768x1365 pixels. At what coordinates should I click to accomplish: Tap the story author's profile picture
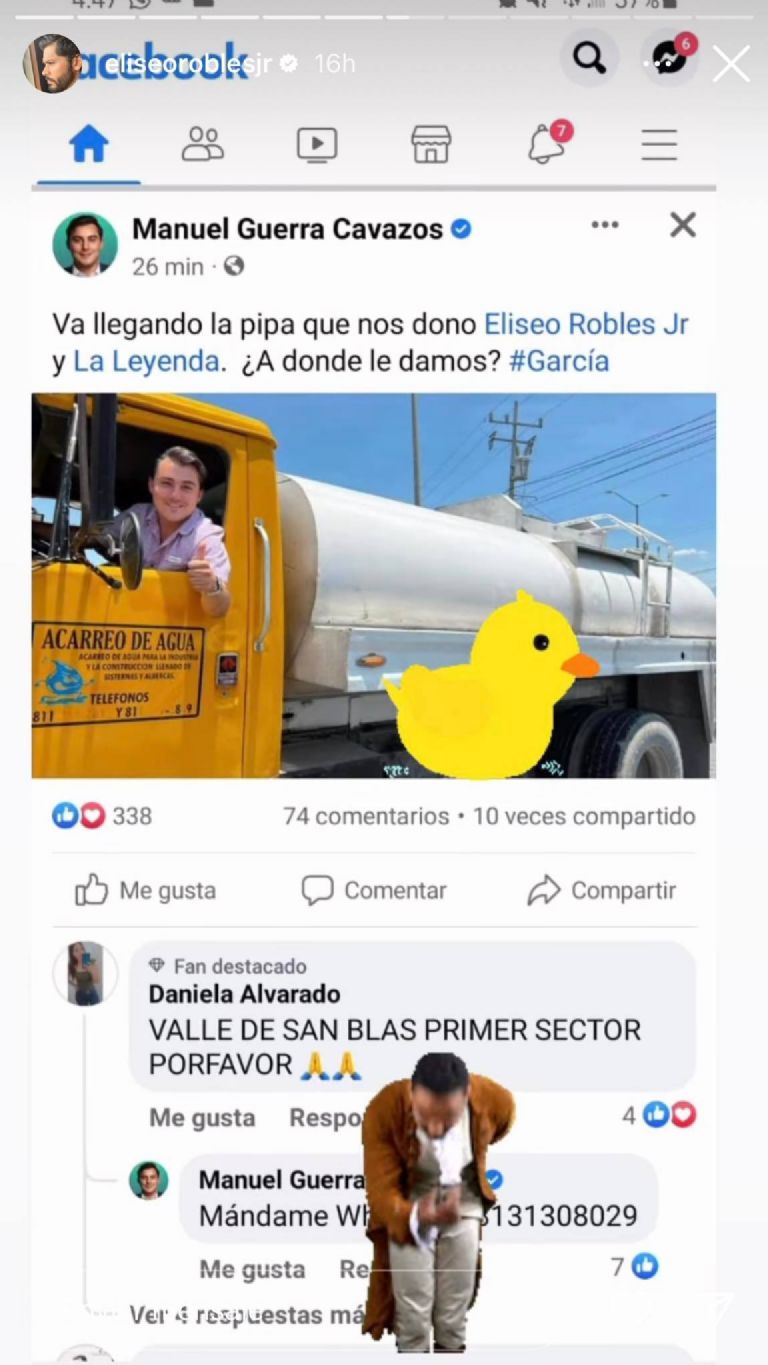pyautogui.click(x=51, y=64)
